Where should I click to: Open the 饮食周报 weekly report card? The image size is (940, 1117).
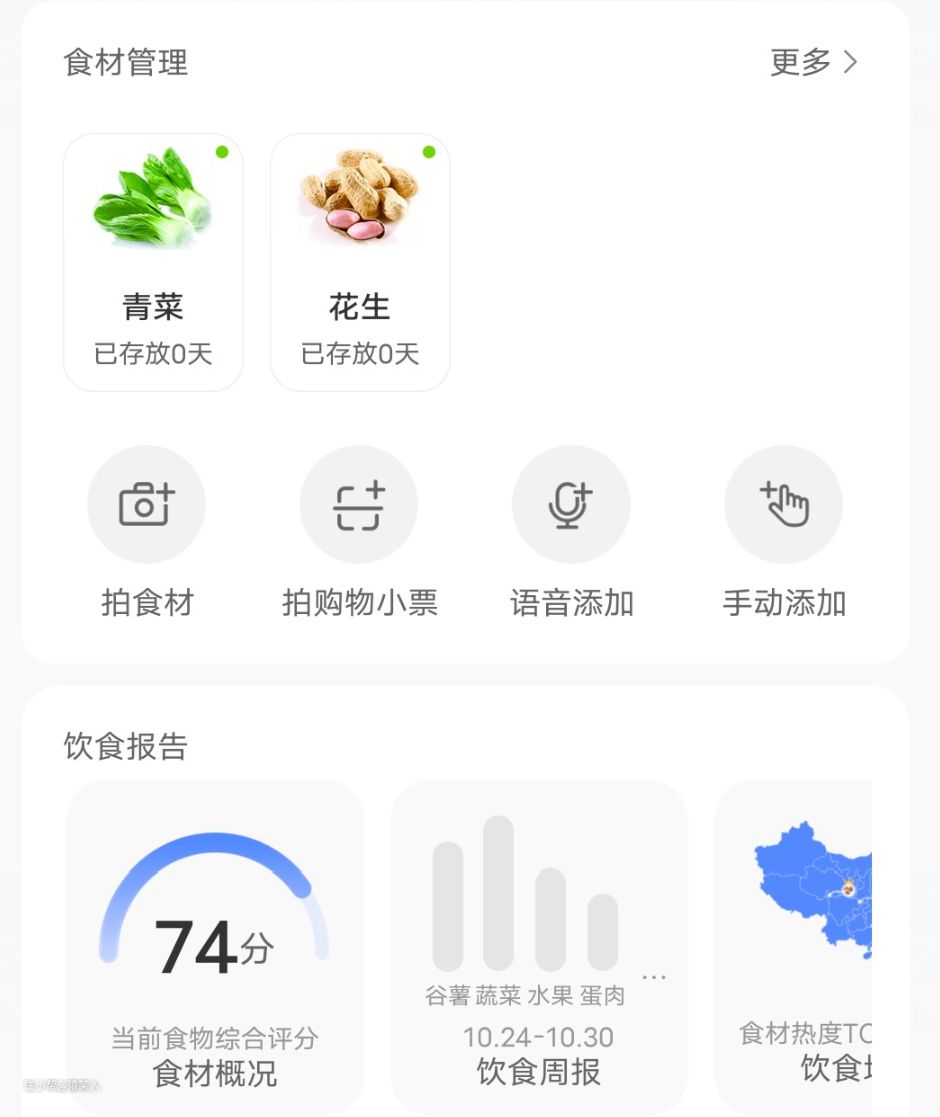click(539, 947)
